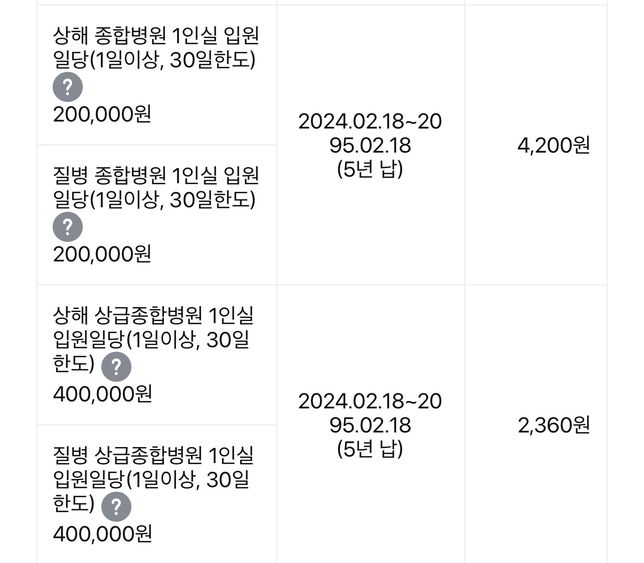This screenshot has height=563, width=644.
Task: Open help for 질병 상급종합병원 1인실 입원일당
Action: point(117,506)
